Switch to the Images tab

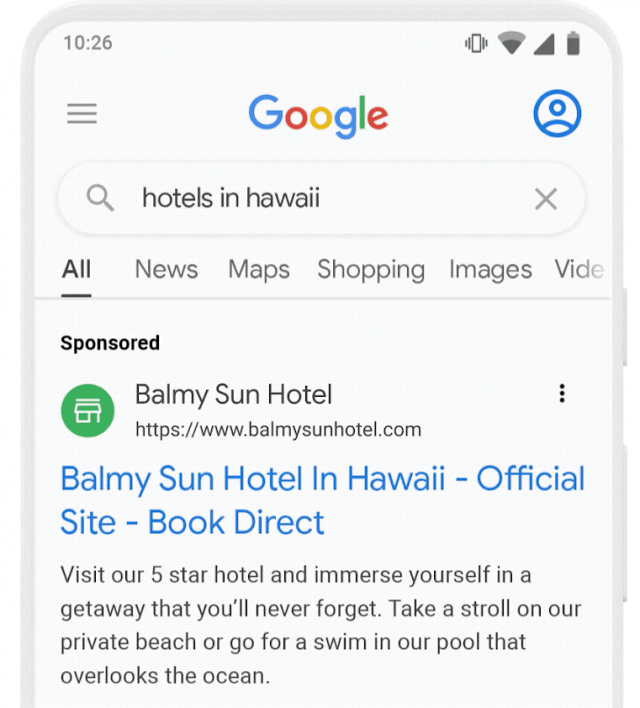coord(490,269)
